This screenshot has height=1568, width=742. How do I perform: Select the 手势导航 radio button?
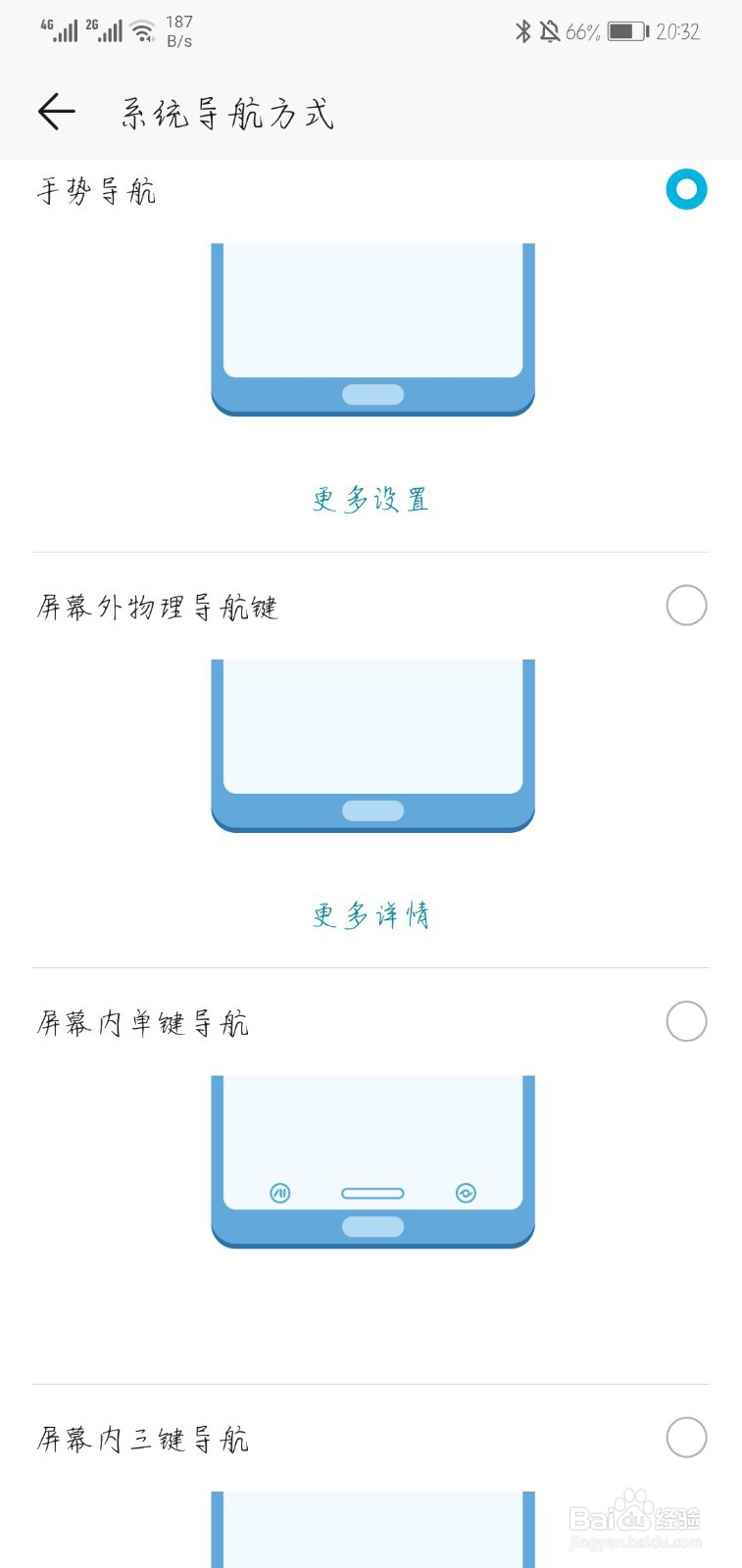(686, 190)
